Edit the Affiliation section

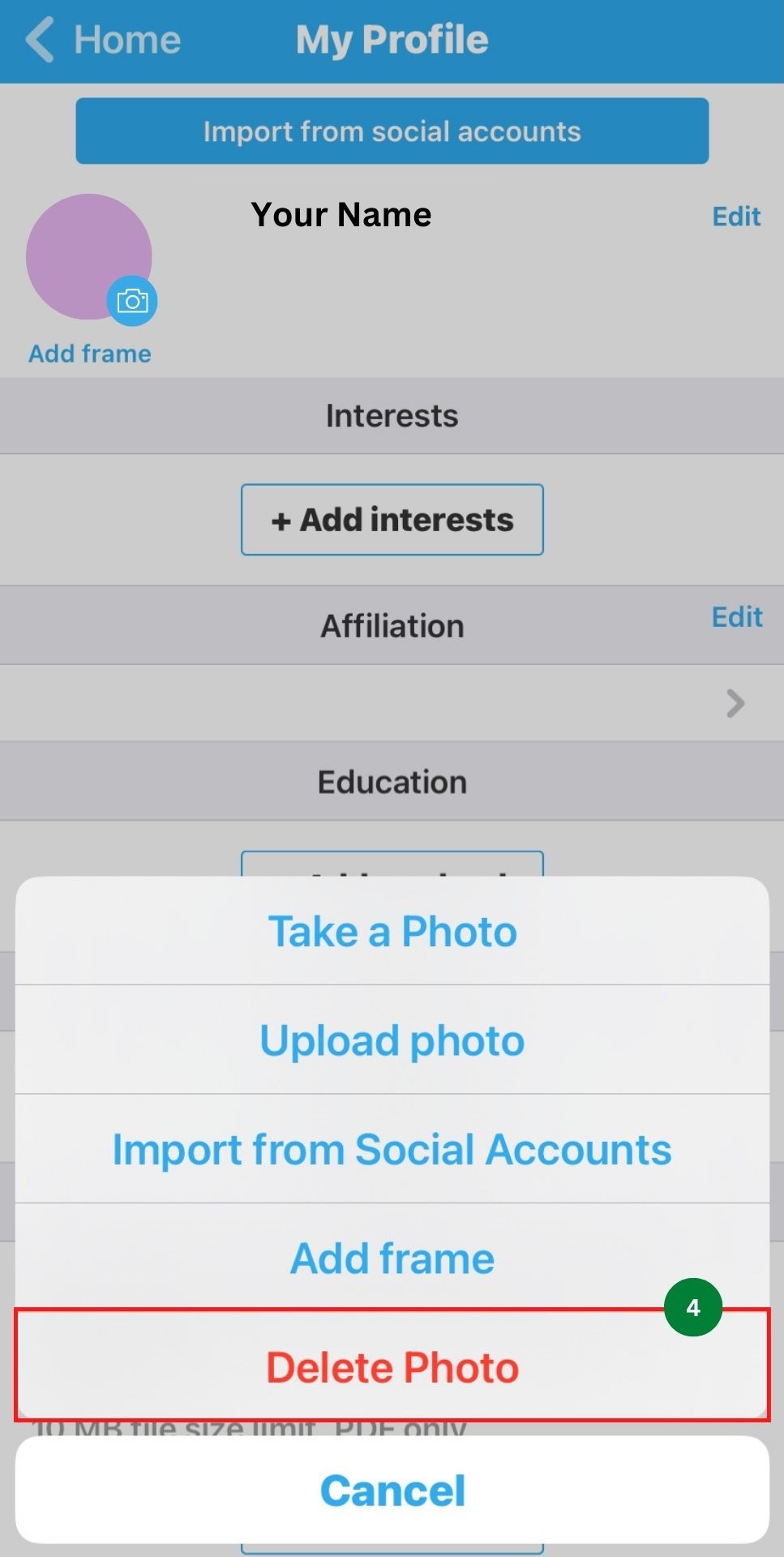pos(736,617)
